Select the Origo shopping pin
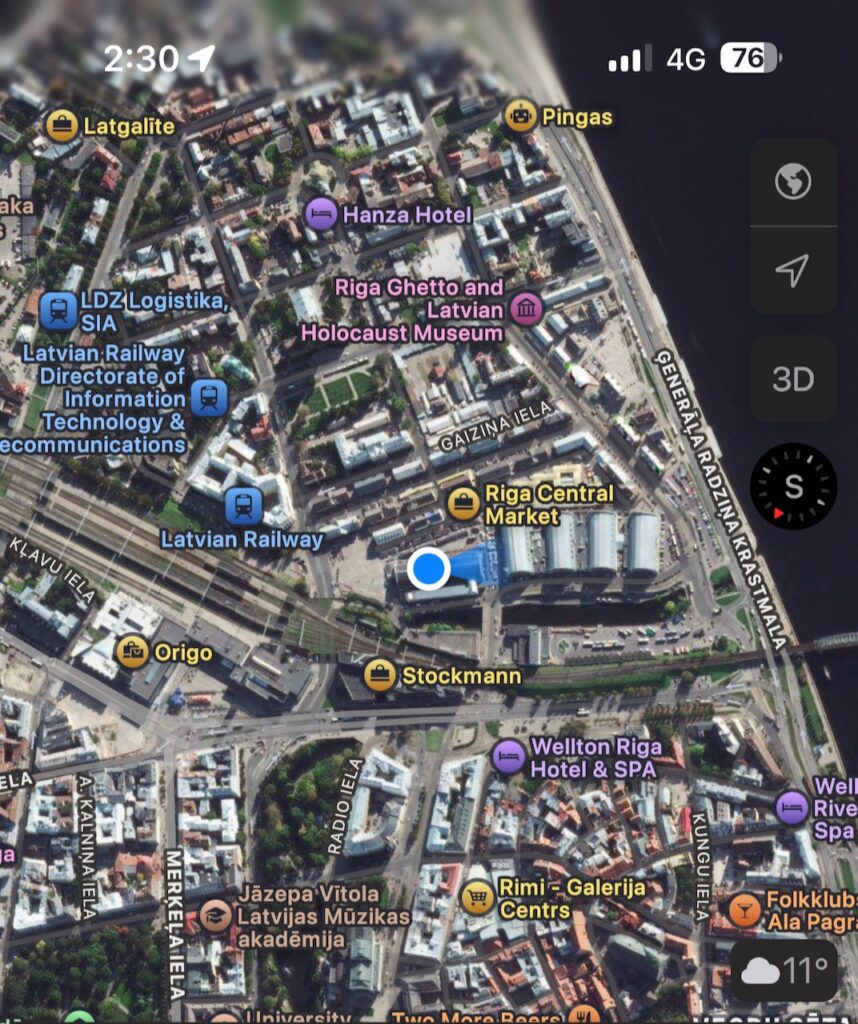Viewport: 858px width, 1024px height. [x=133, y=653]
